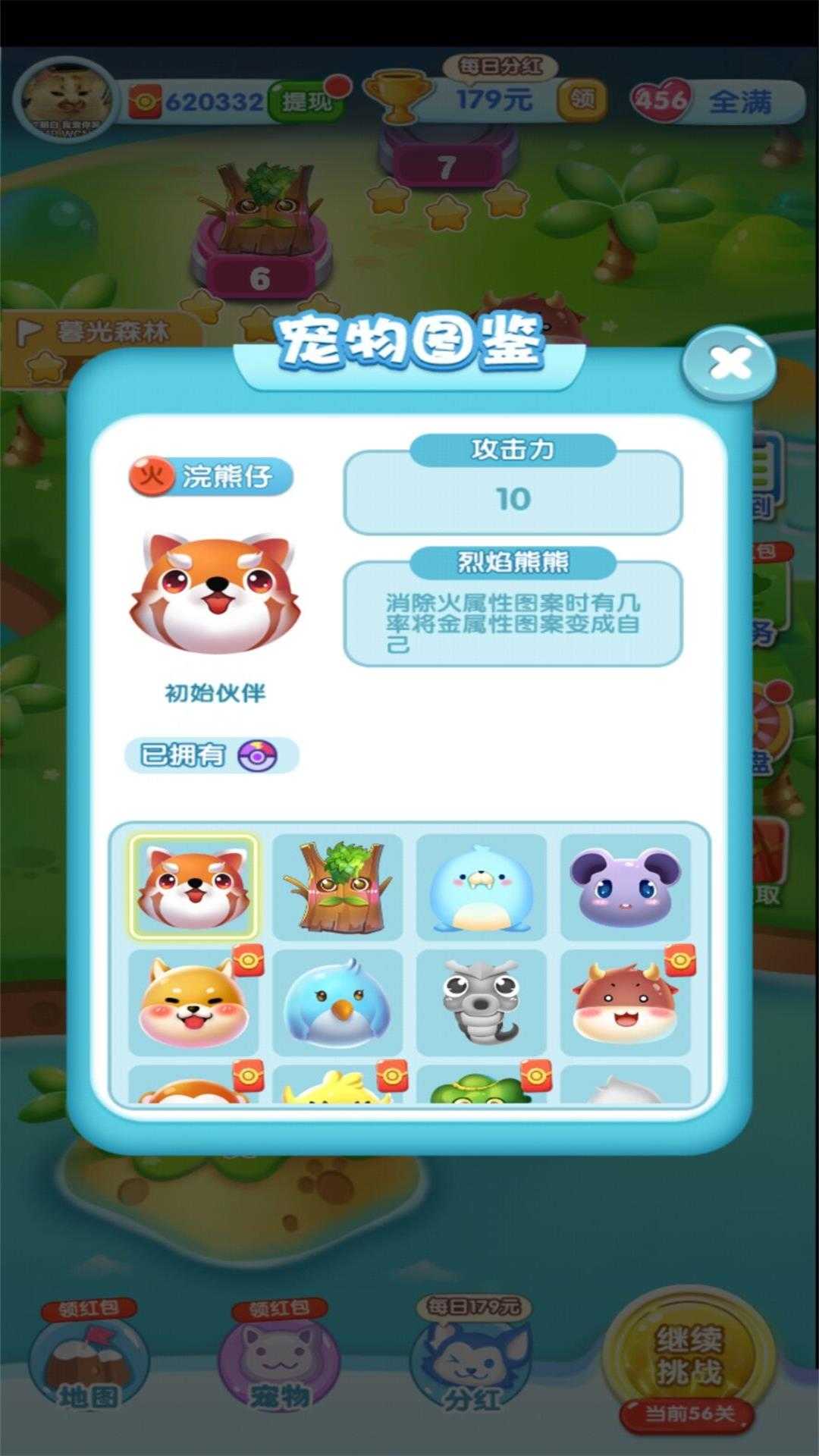Image resolution: width=819 pixels, height=1456 pixels.
Task: Tap the 领 button for daily dividend
Action: (x=582, y=99)
